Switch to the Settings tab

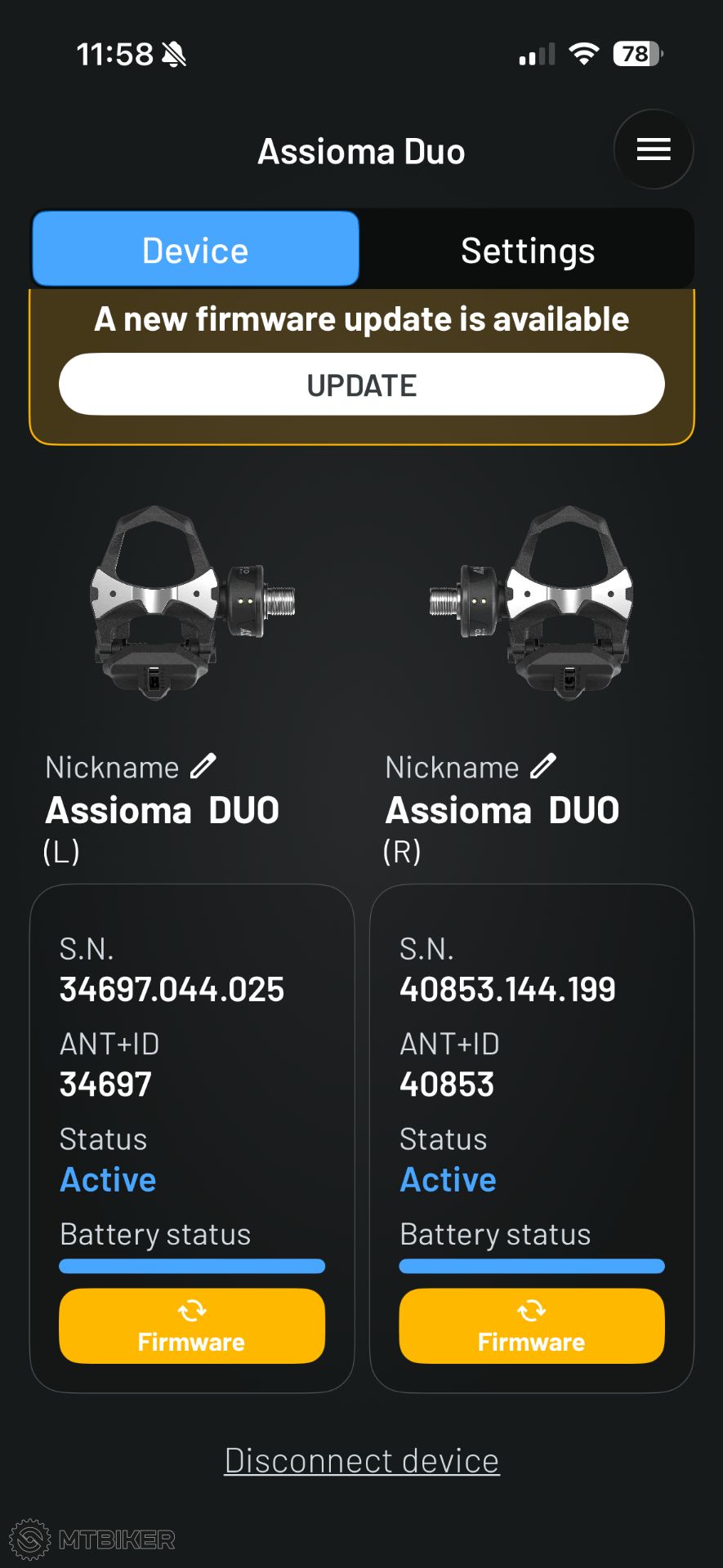(x=527, y=250)
